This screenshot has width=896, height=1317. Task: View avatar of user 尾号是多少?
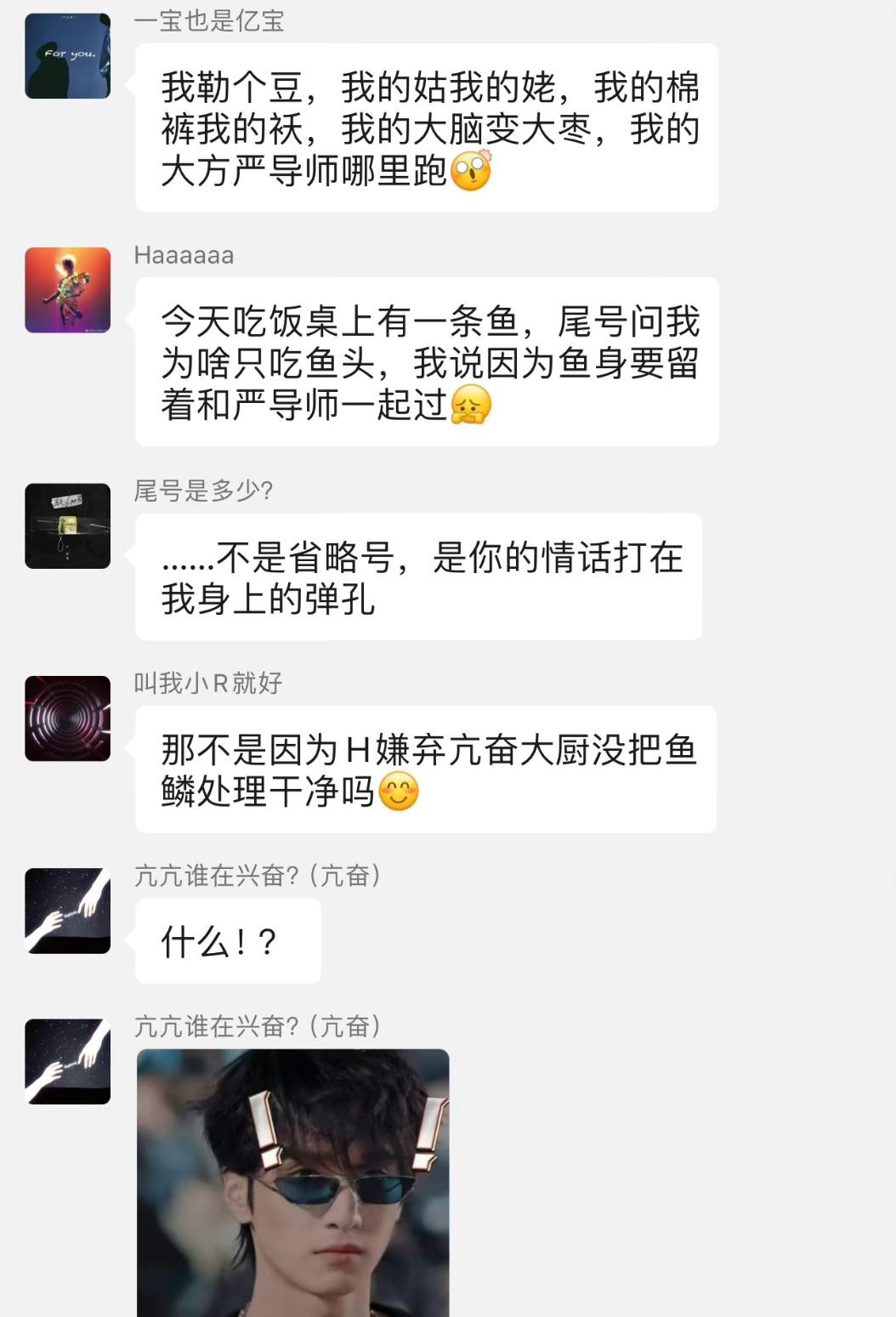(68, 525)
